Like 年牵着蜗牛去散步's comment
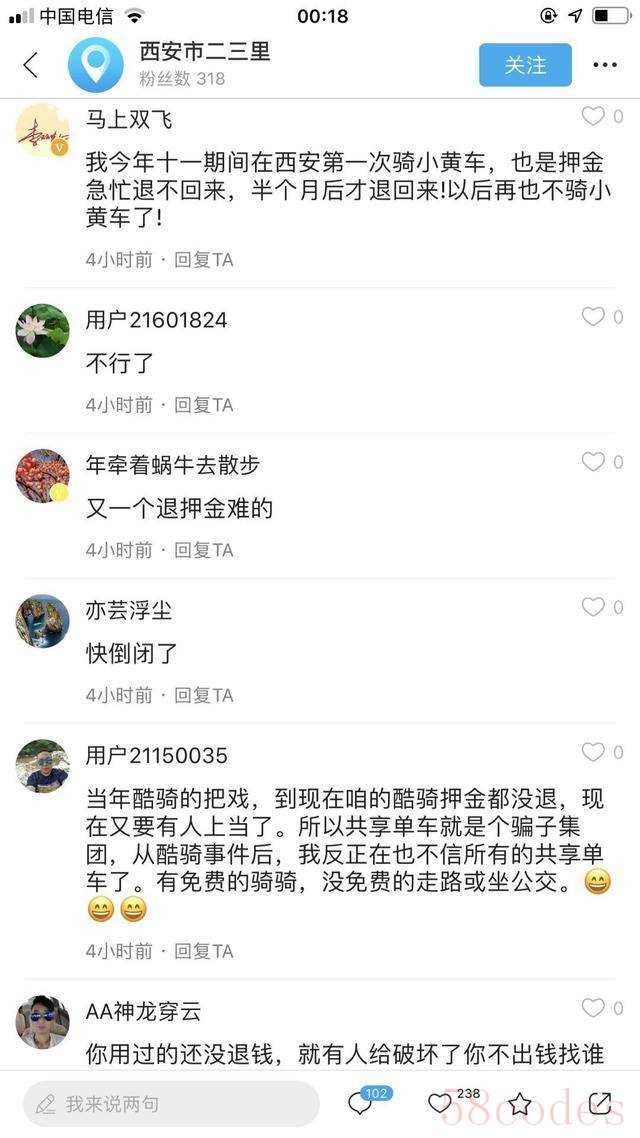Image resolution: width=640 pixels, height=1138 pixels. (594, 462)
